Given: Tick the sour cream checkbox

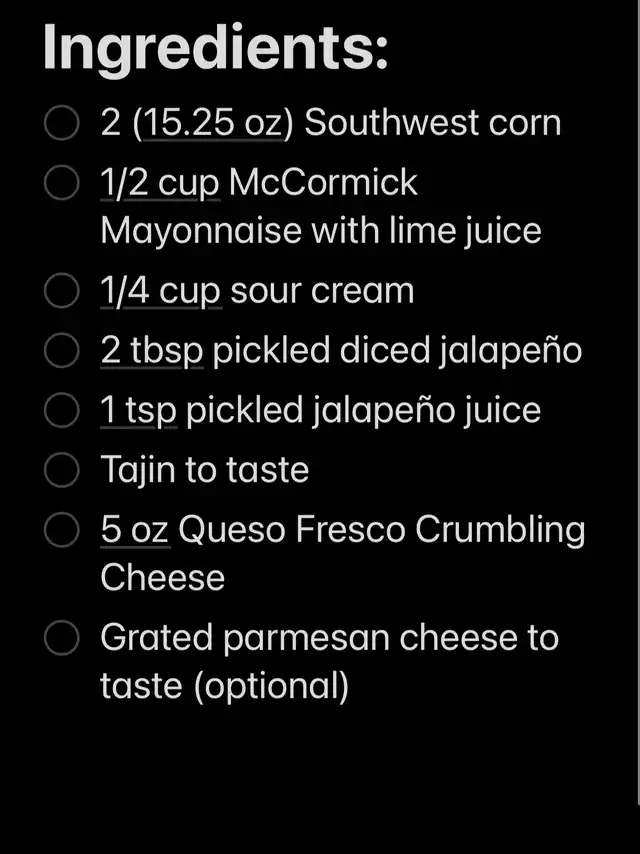Looking at the screenshot, I should pyautogui.click(x=62, y=292).
